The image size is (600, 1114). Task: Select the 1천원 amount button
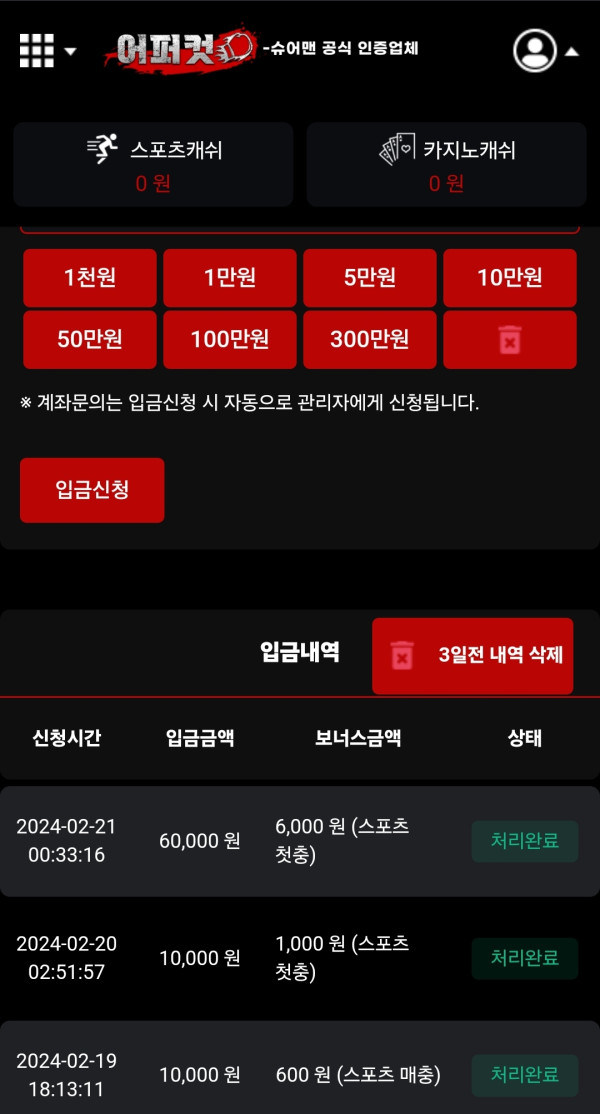90,278
